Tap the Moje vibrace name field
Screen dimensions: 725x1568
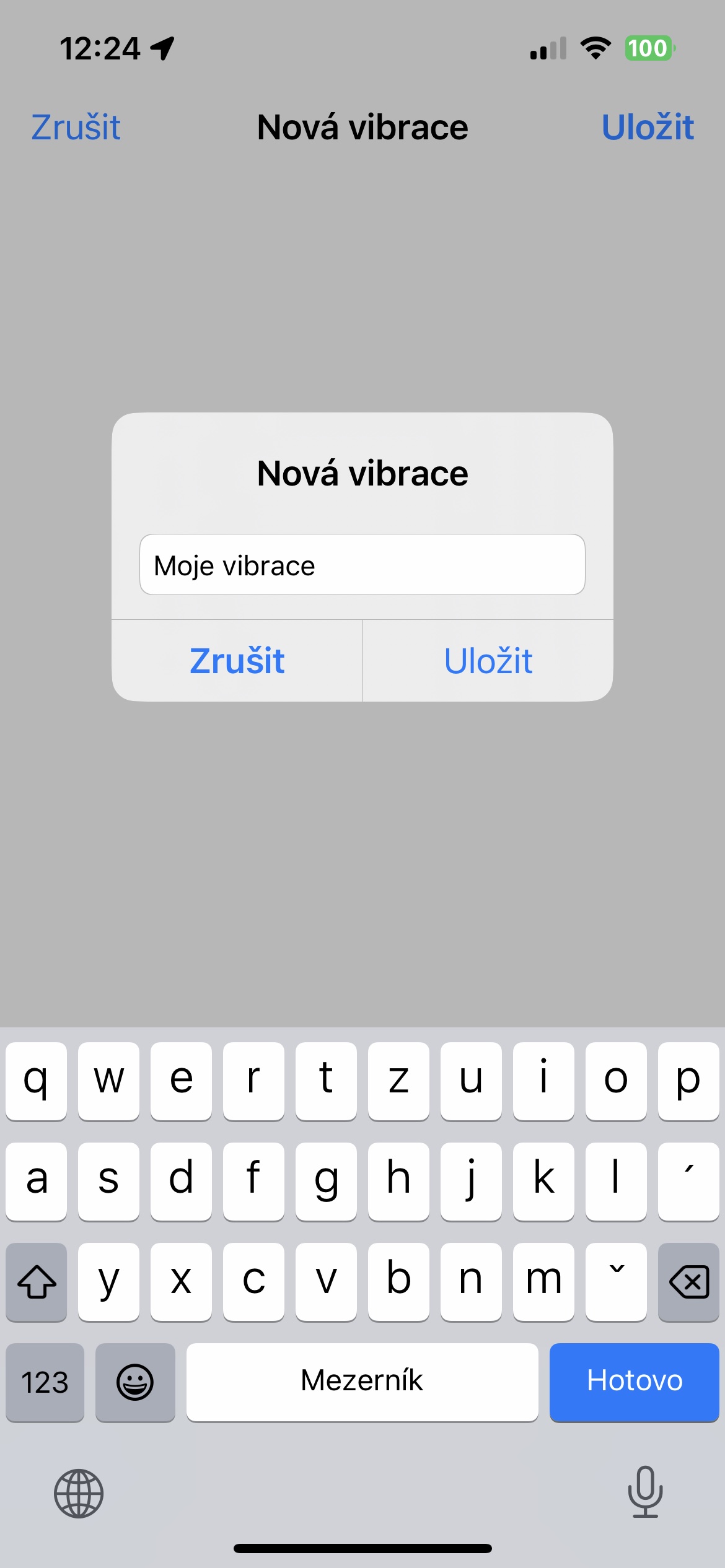(362, 565)
